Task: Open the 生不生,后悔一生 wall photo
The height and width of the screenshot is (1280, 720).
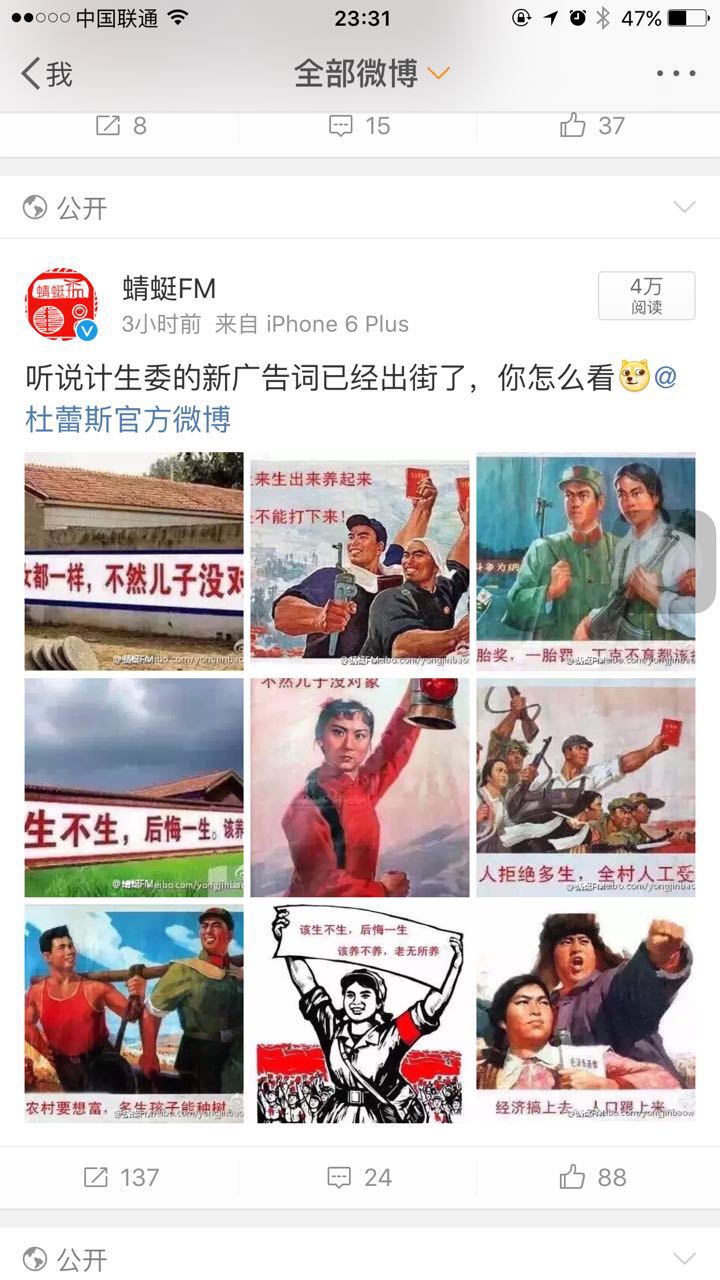Action: [x=134, y=787]
